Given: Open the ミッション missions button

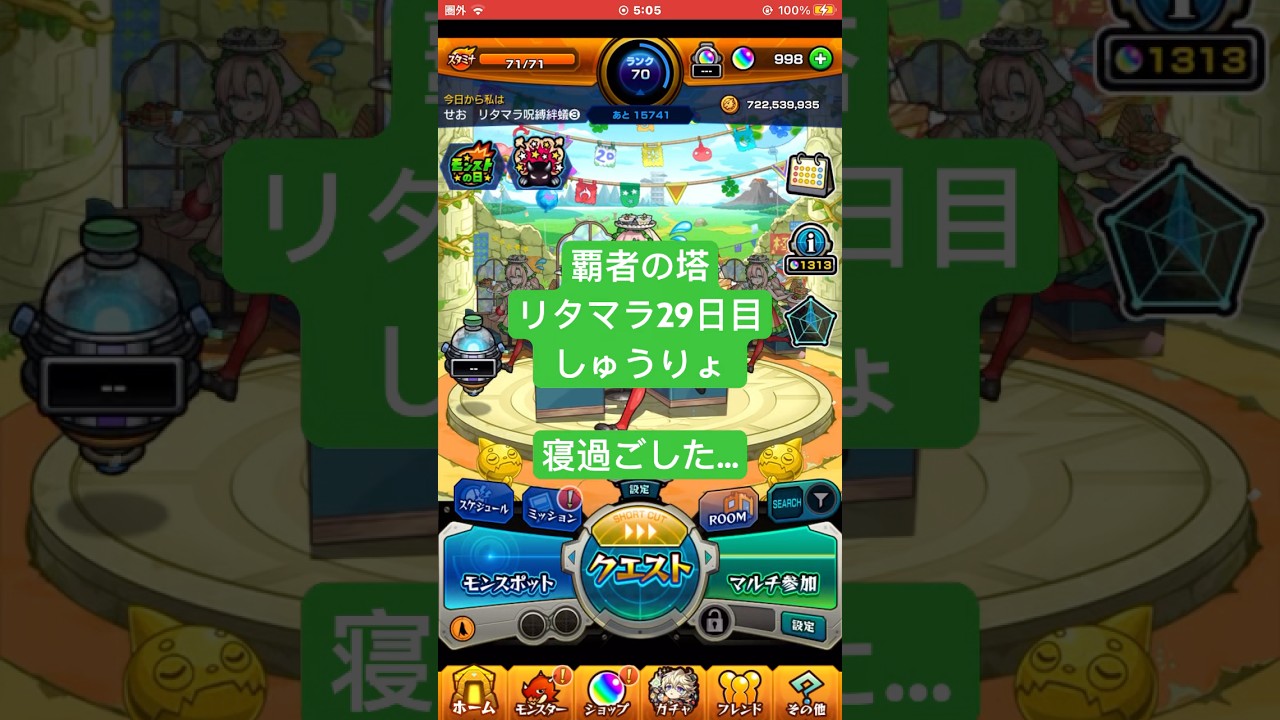Looking at the screenshot, I should coord(552,511).
